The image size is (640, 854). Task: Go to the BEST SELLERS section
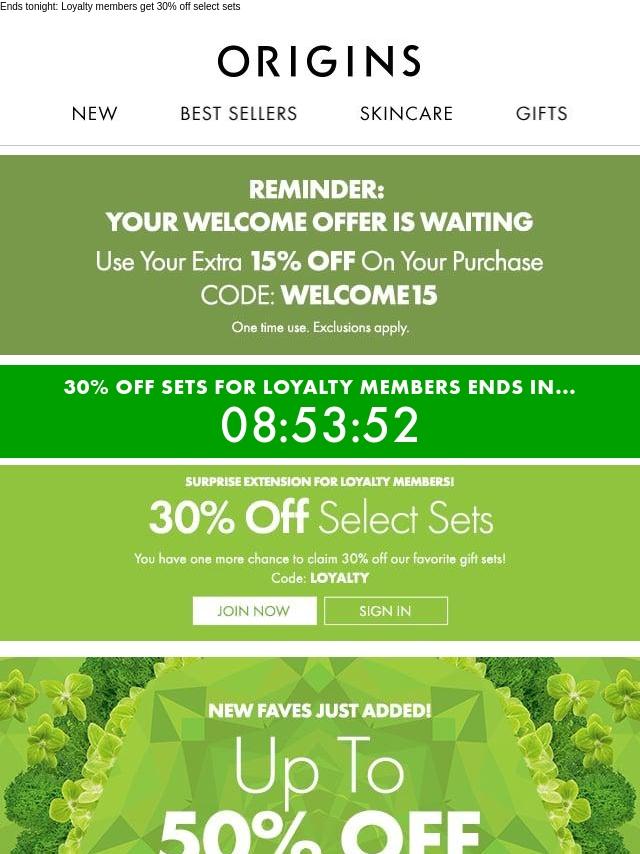[239, 113]
